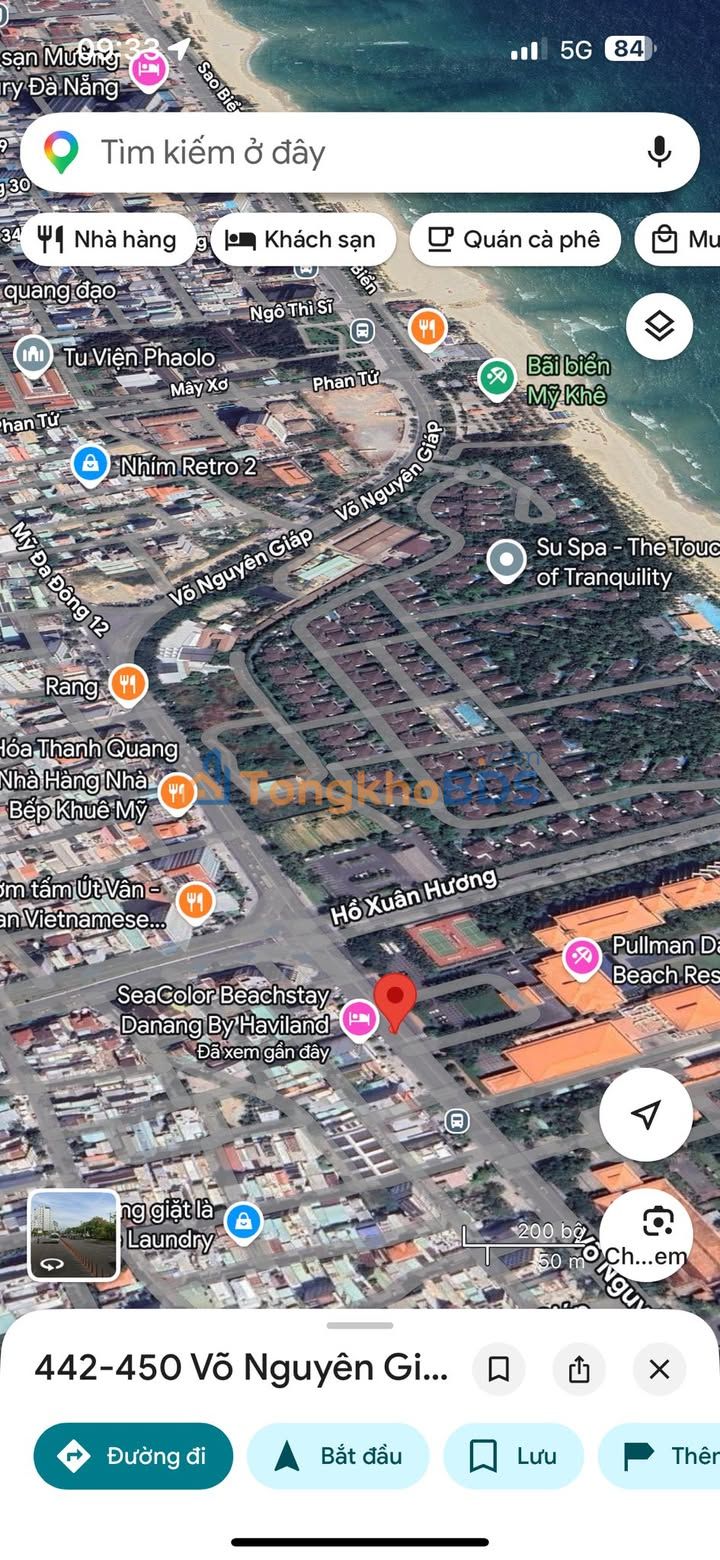Screen dimensions: 720x1560
Task: Tap the search box Tìm kiếm ở đây
Action: [360, 152]
